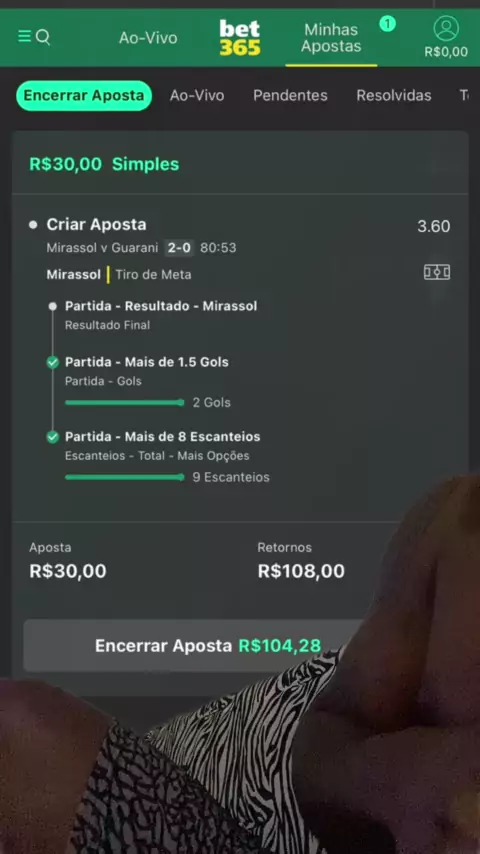Show Resolvidas bets

[x=394, y=96]
